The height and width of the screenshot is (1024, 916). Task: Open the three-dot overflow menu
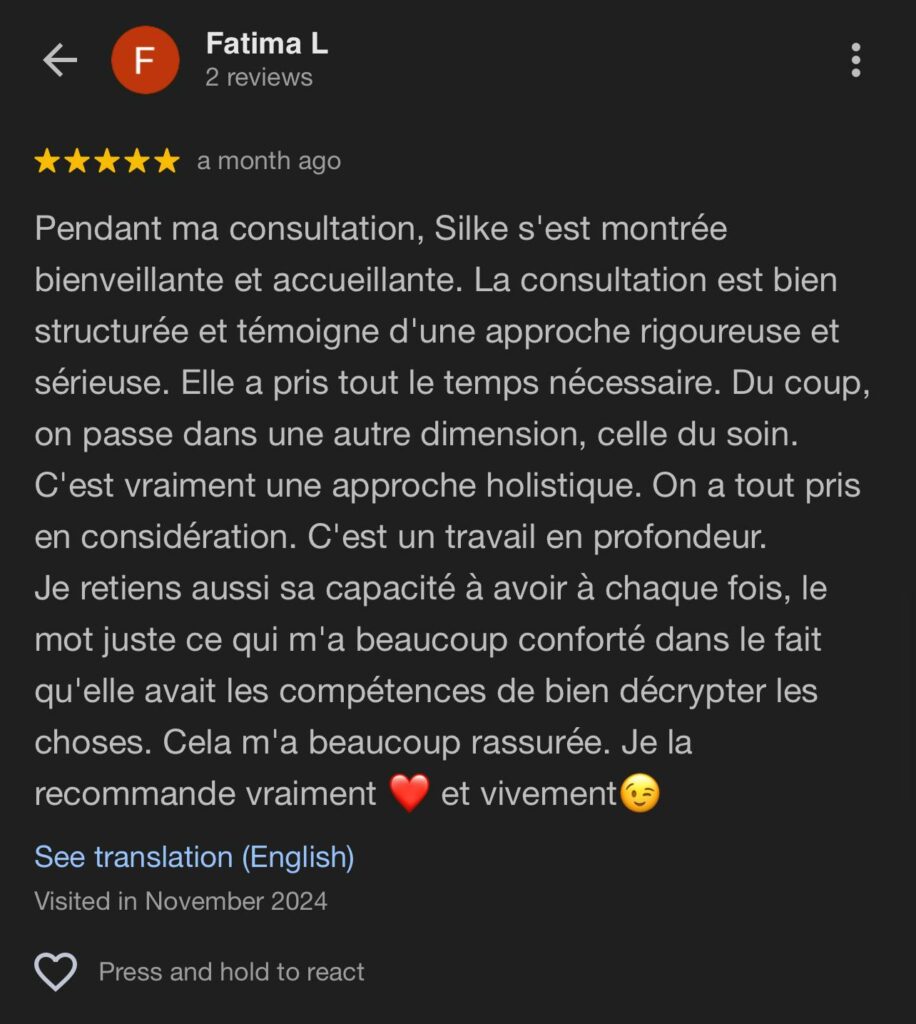[x=855, y=60]
